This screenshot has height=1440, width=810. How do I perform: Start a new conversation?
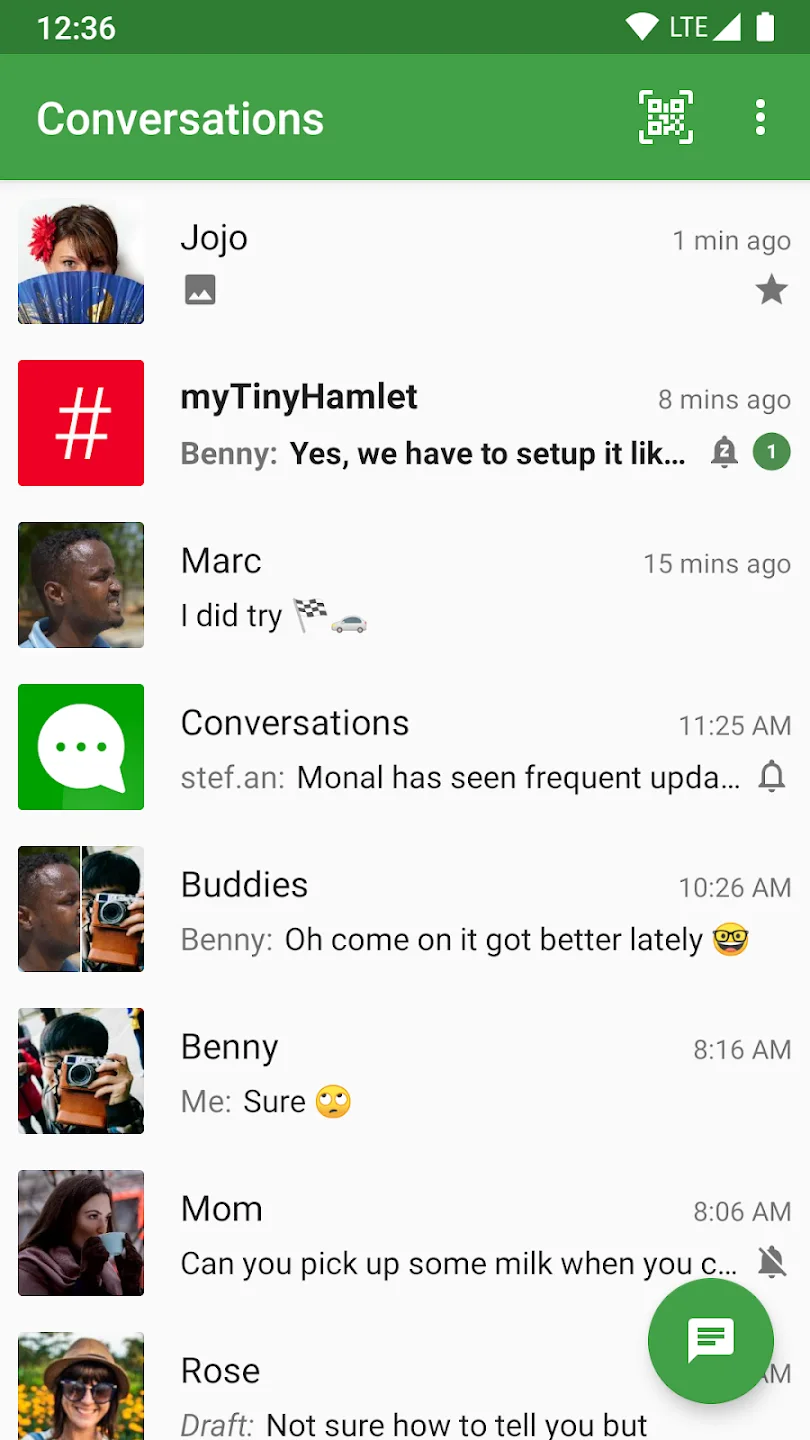click(x=710, y=1340)
